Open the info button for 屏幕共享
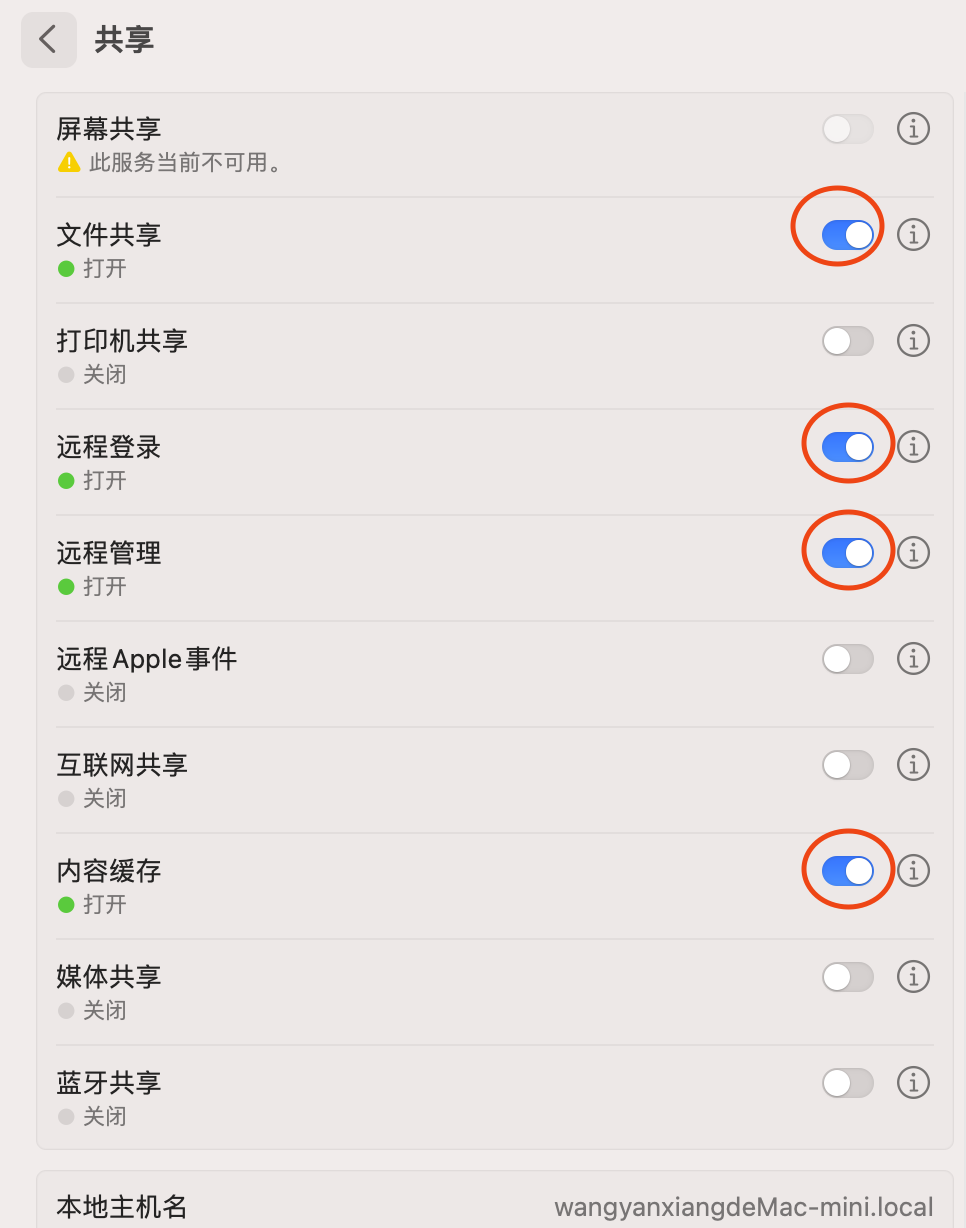The image size is (966, 1228). coord(913,129)
